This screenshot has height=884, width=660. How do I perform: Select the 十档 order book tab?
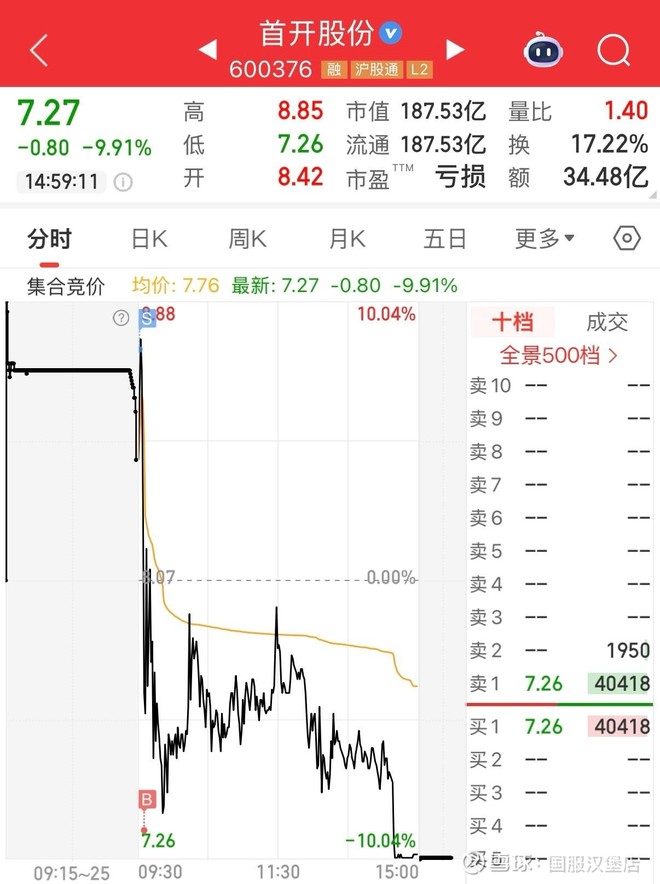512,322
